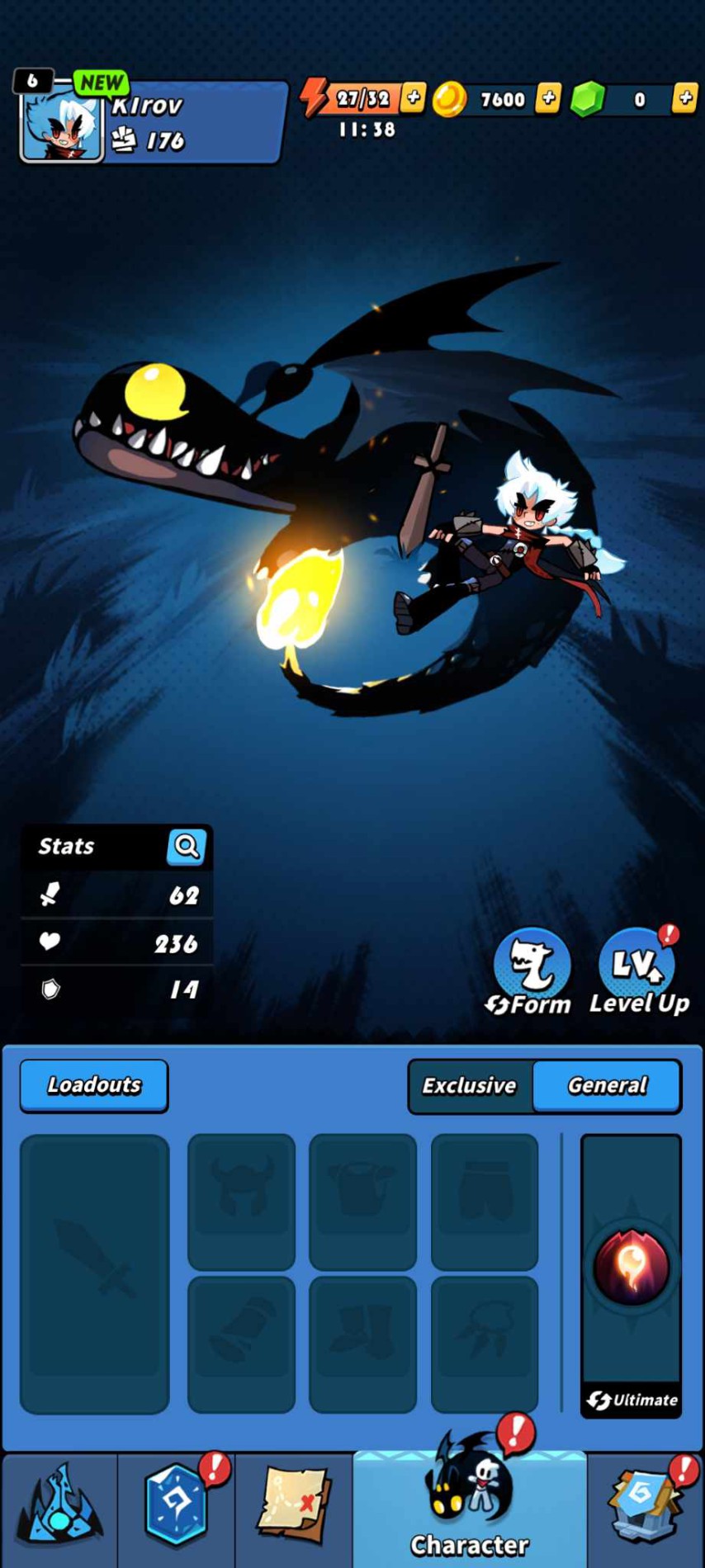
Task: Add more energy with plus button
Action: 413,98
